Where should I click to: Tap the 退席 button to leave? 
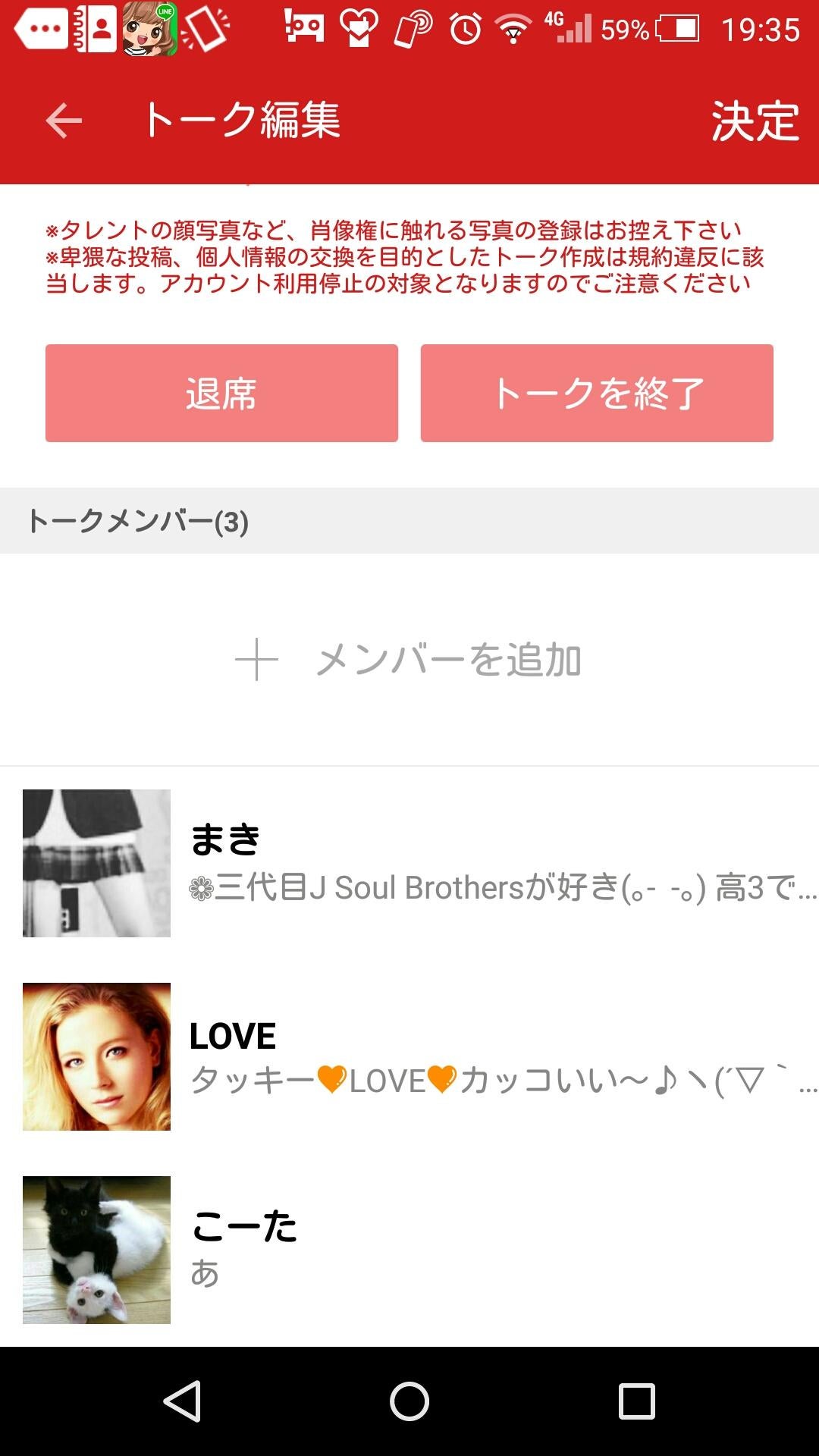(221, 393)
